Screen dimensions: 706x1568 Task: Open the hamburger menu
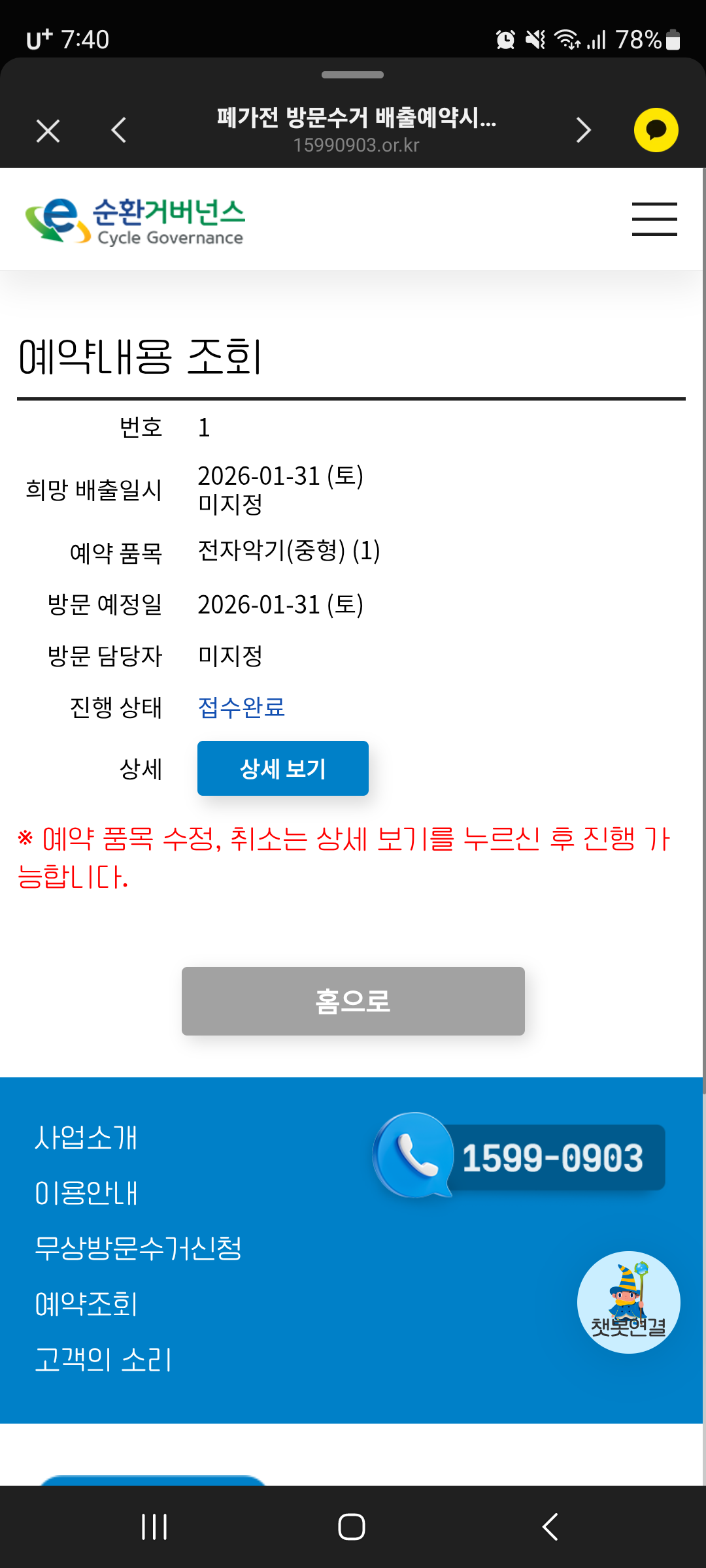[654, 219]
